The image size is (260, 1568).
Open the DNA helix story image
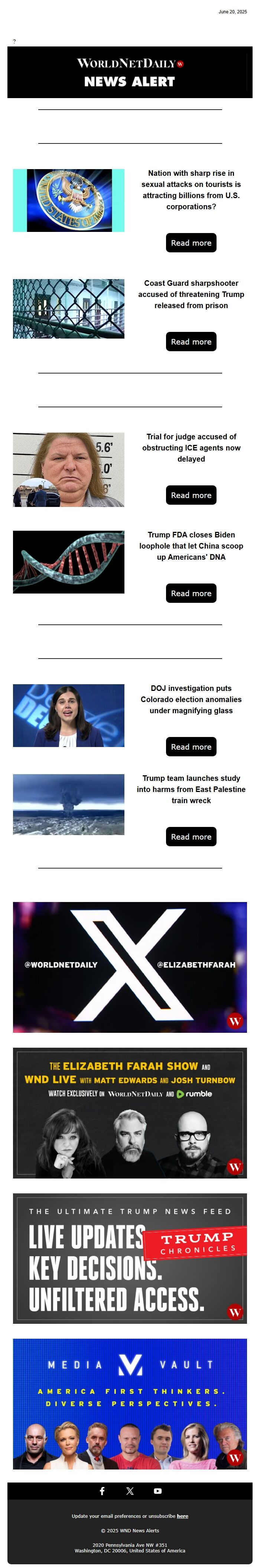68,562
